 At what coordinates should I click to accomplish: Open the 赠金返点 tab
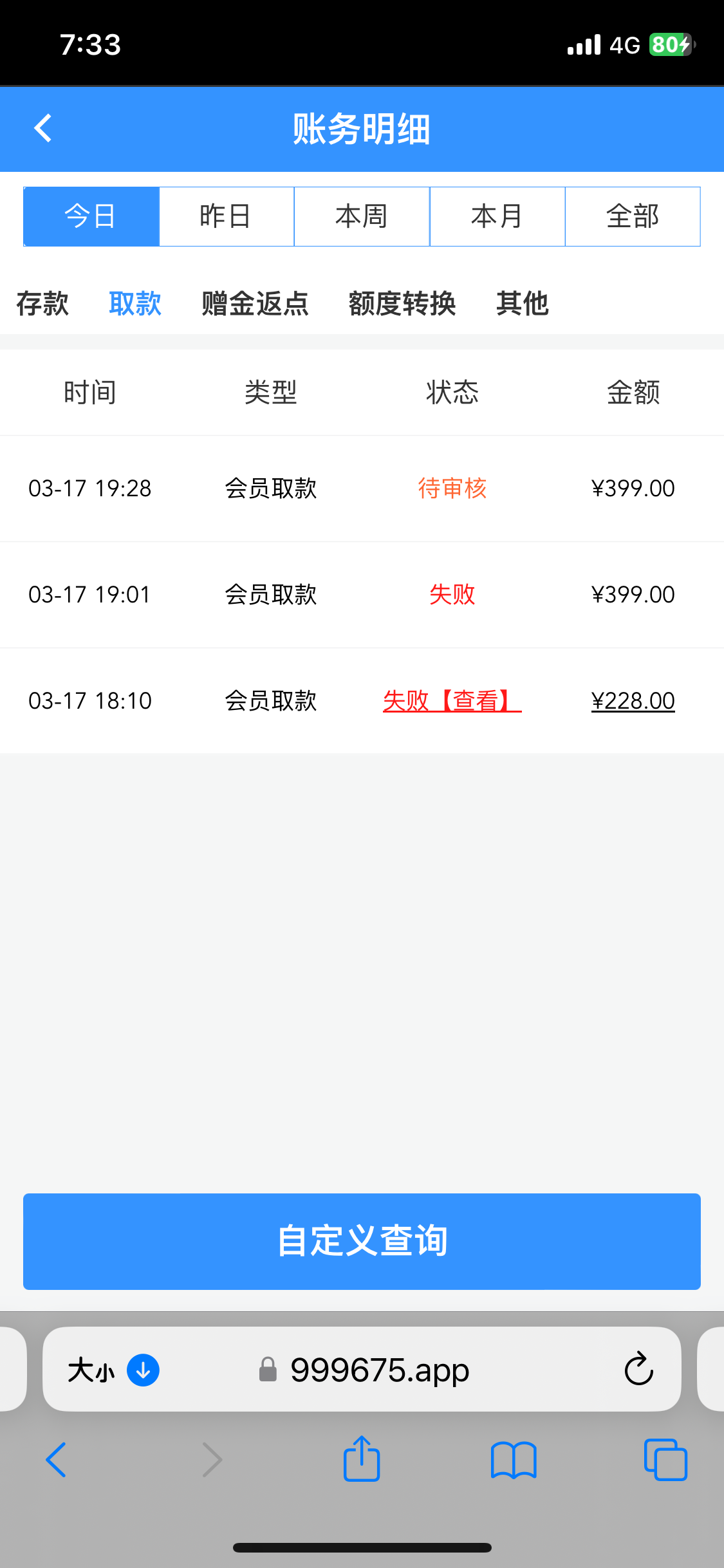click(254, 304)
